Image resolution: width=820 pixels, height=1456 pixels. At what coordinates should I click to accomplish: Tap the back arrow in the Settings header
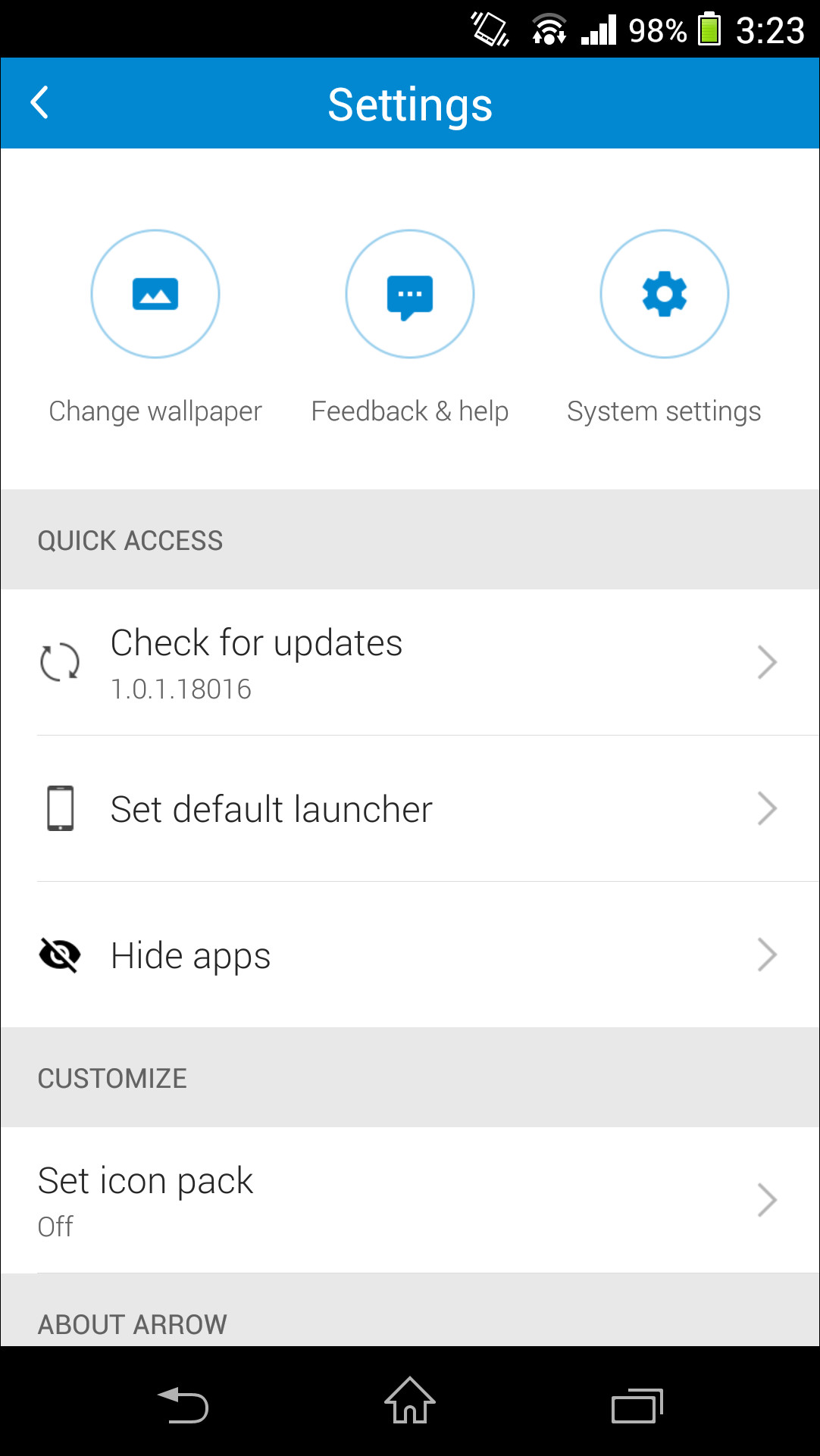39,103
